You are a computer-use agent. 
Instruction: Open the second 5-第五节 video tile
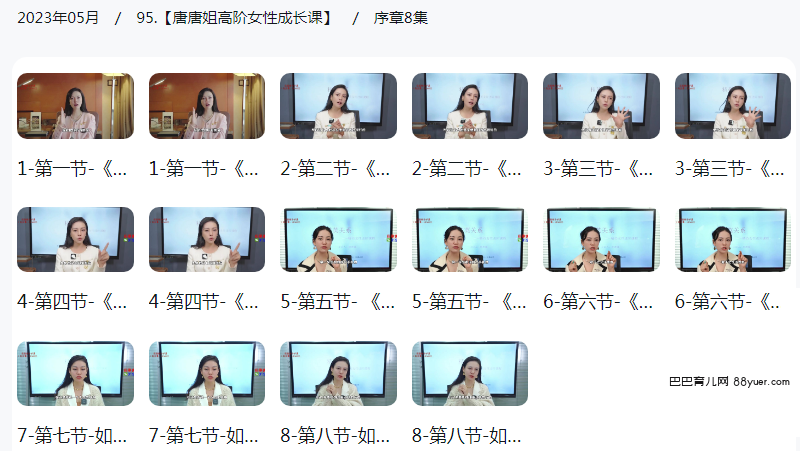coord(470,240)
